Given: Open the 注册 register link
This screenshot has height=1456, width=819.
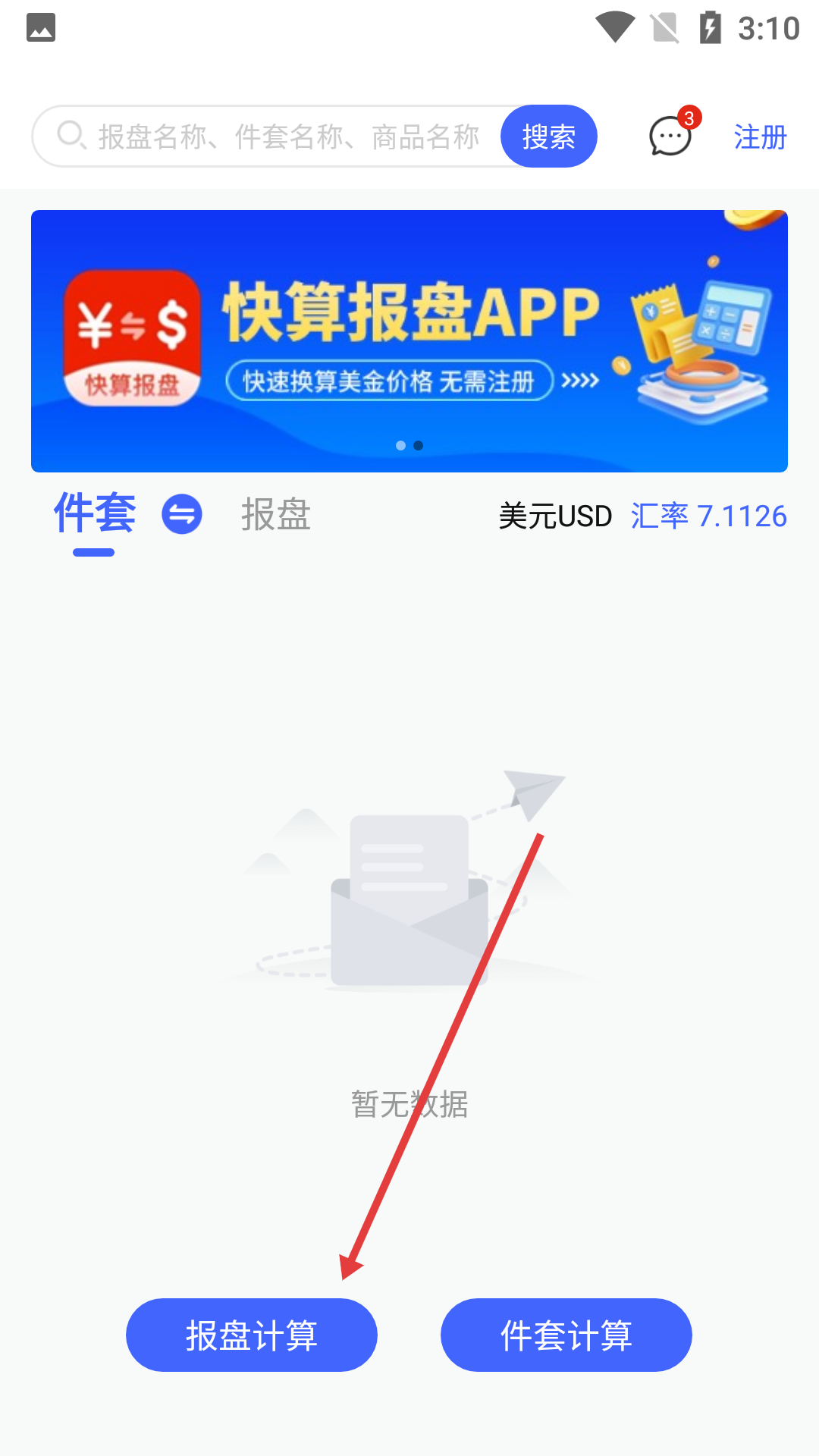Looking at the screenshot, I should point(760,138).
